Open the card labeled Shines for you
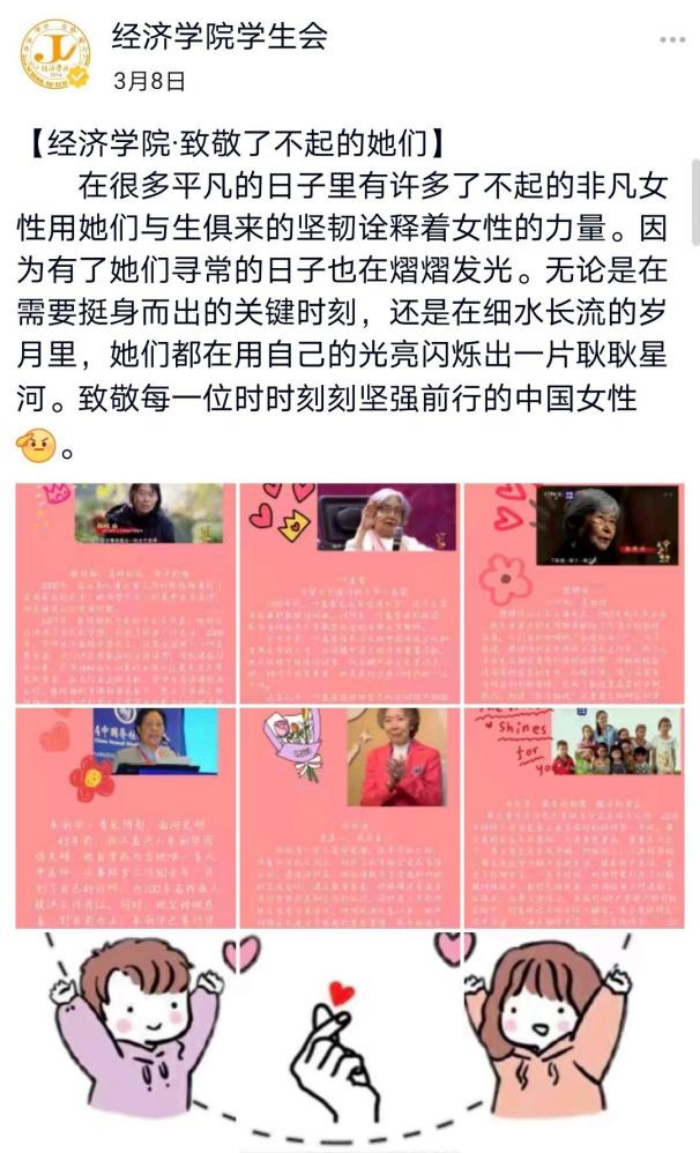The height and width of the screenshot is (1153, 700). click(x=574, y=817)
